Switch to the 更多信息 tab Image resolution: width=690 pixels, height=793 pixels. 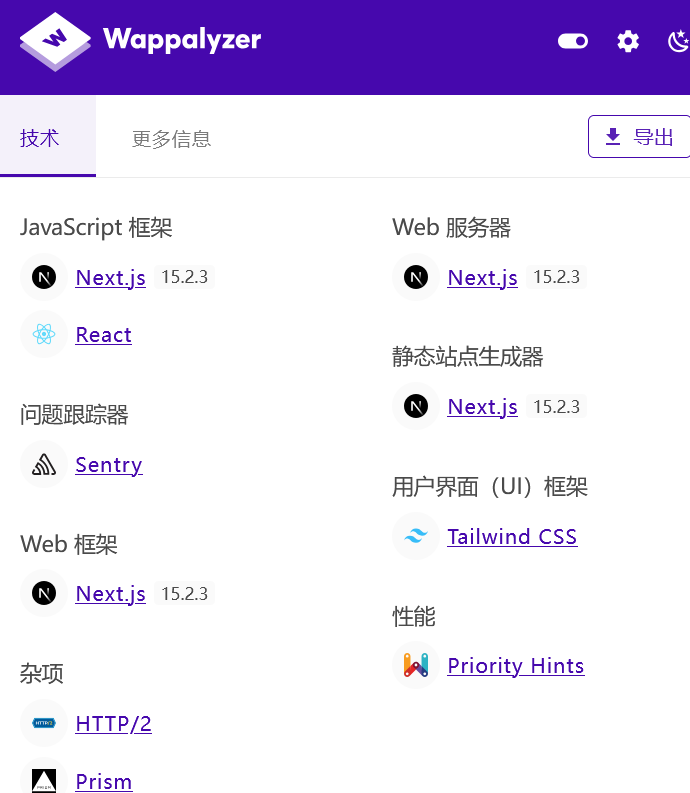pos(171,139)
